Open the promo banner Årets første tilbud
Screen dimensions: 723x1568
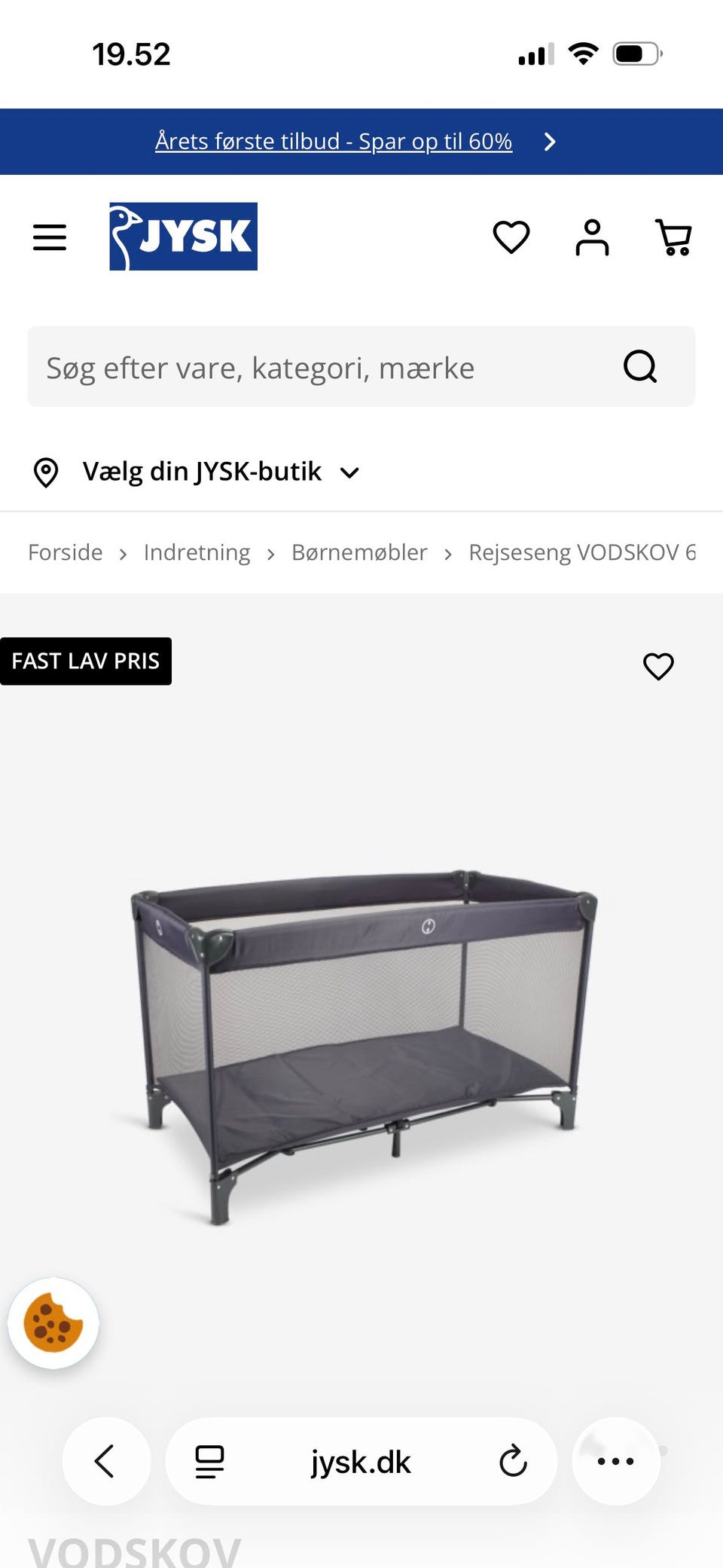(x=334, y=142)
